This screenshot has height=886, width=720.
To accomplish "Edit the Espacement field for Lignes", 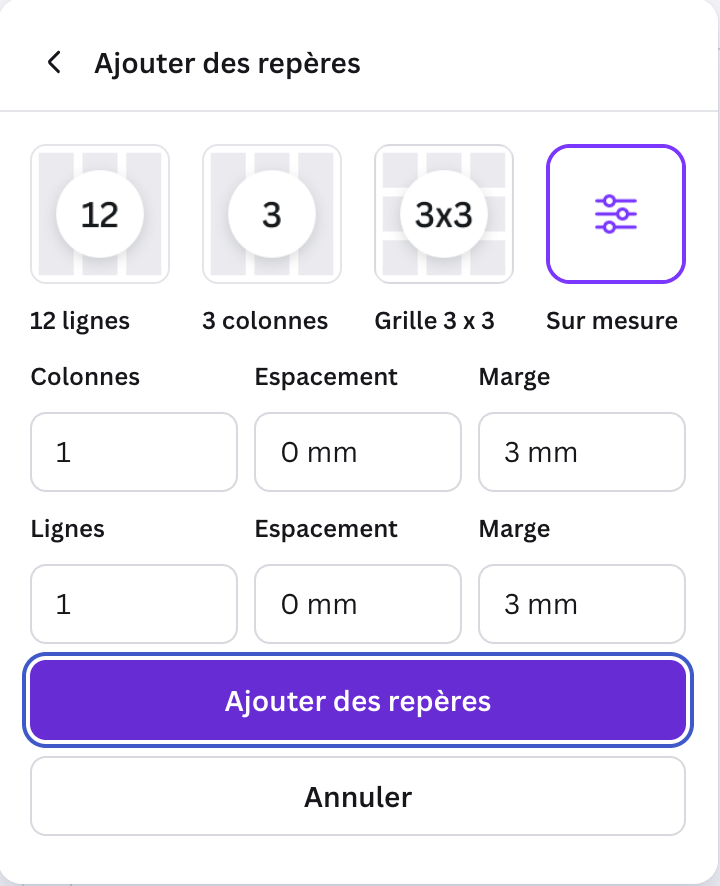I will coord(358,604).
